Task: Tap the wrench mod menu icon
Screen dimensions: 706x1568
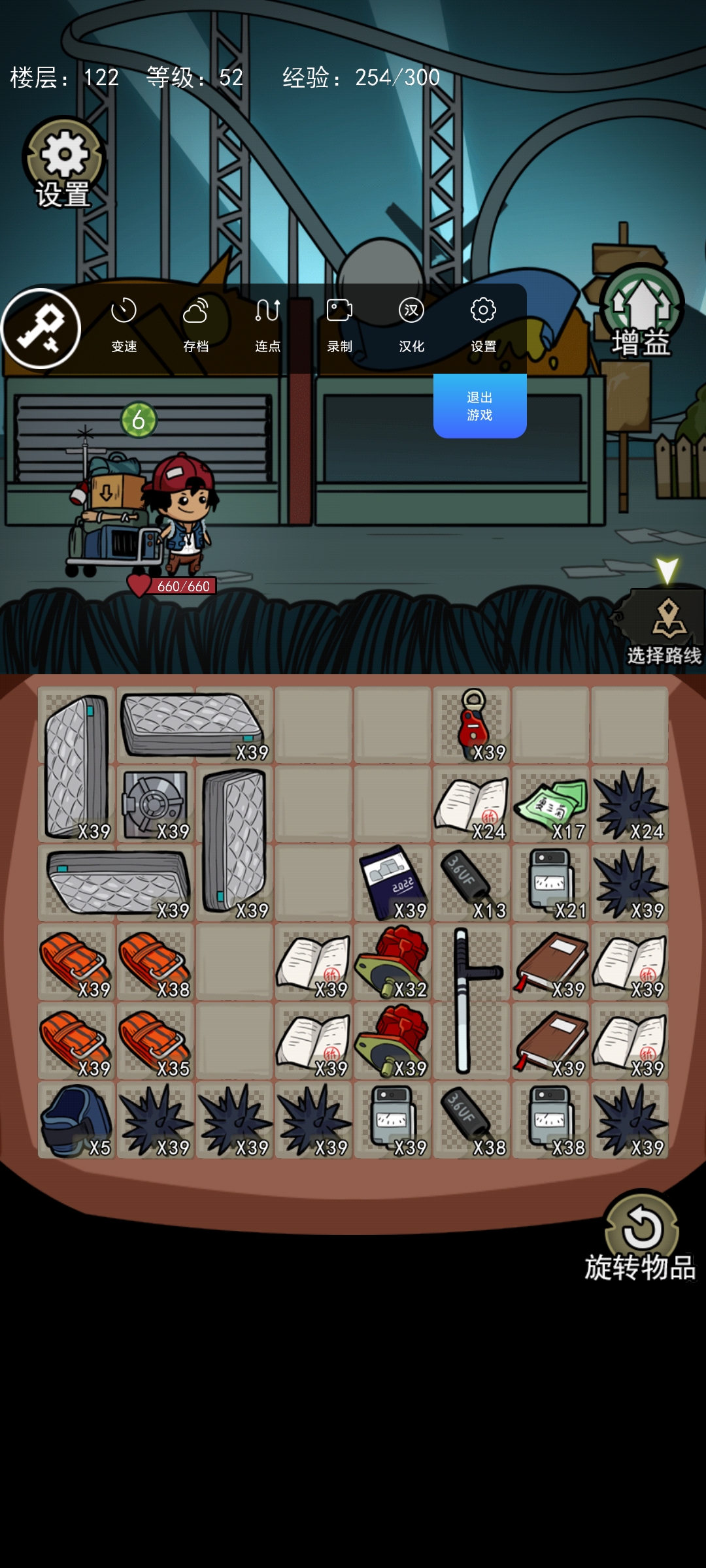Action: tap(41, 328)
